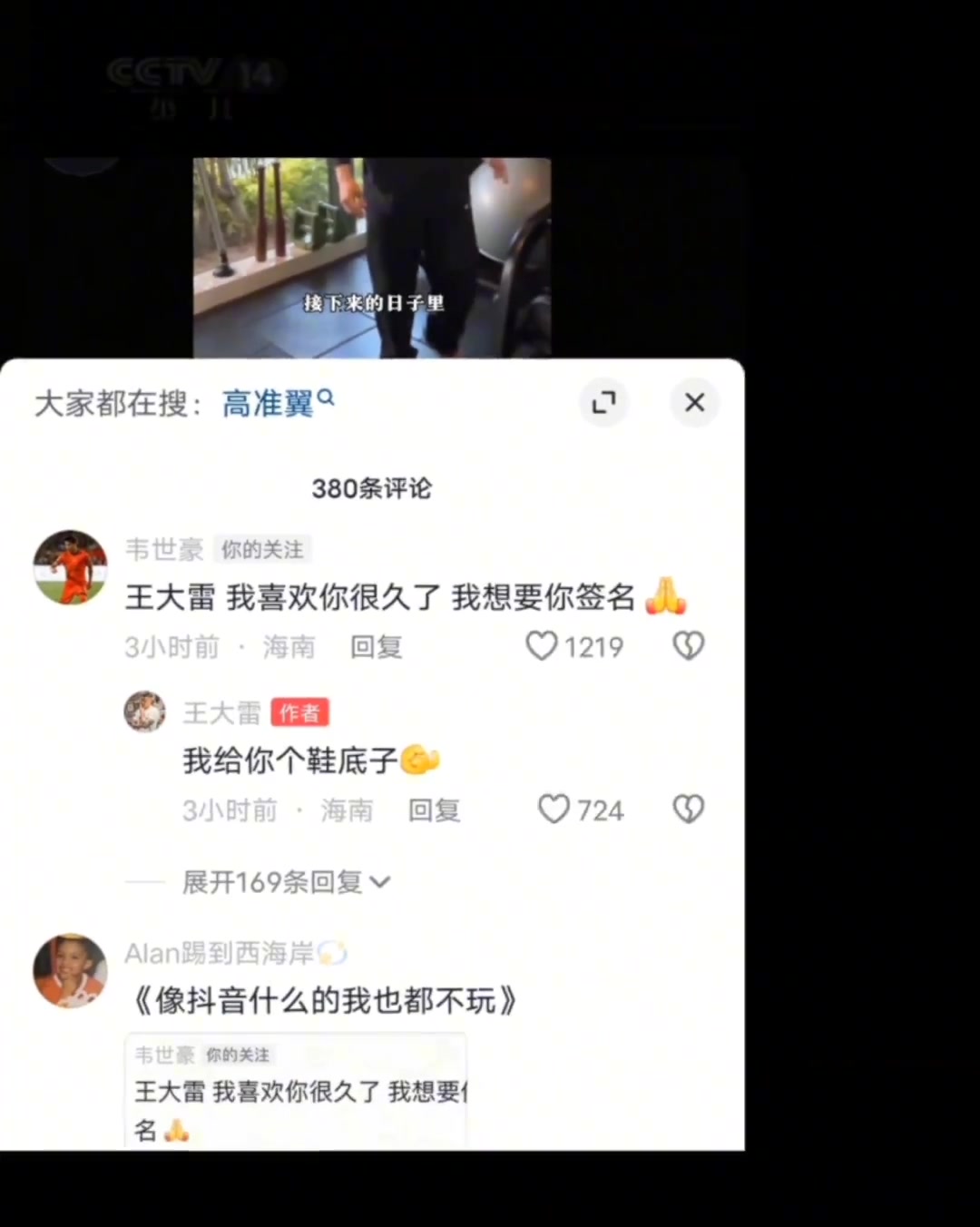Screen dimensions: 980x1227
Task: Expand the 169 more replies
Action: pos(285,882)
